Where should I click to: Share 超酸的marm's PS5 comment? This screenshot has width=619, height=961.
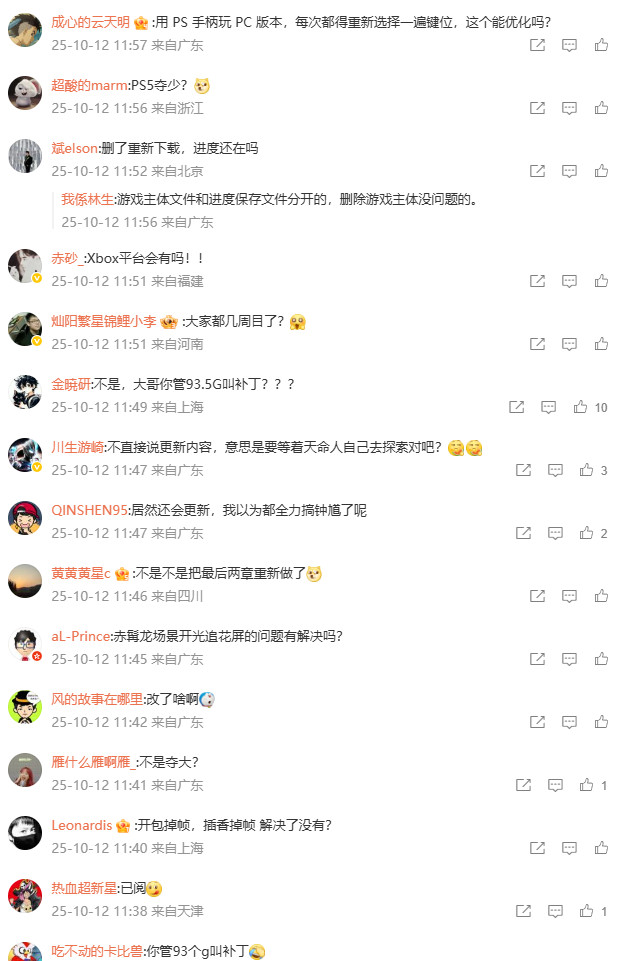tap(537, 108)
